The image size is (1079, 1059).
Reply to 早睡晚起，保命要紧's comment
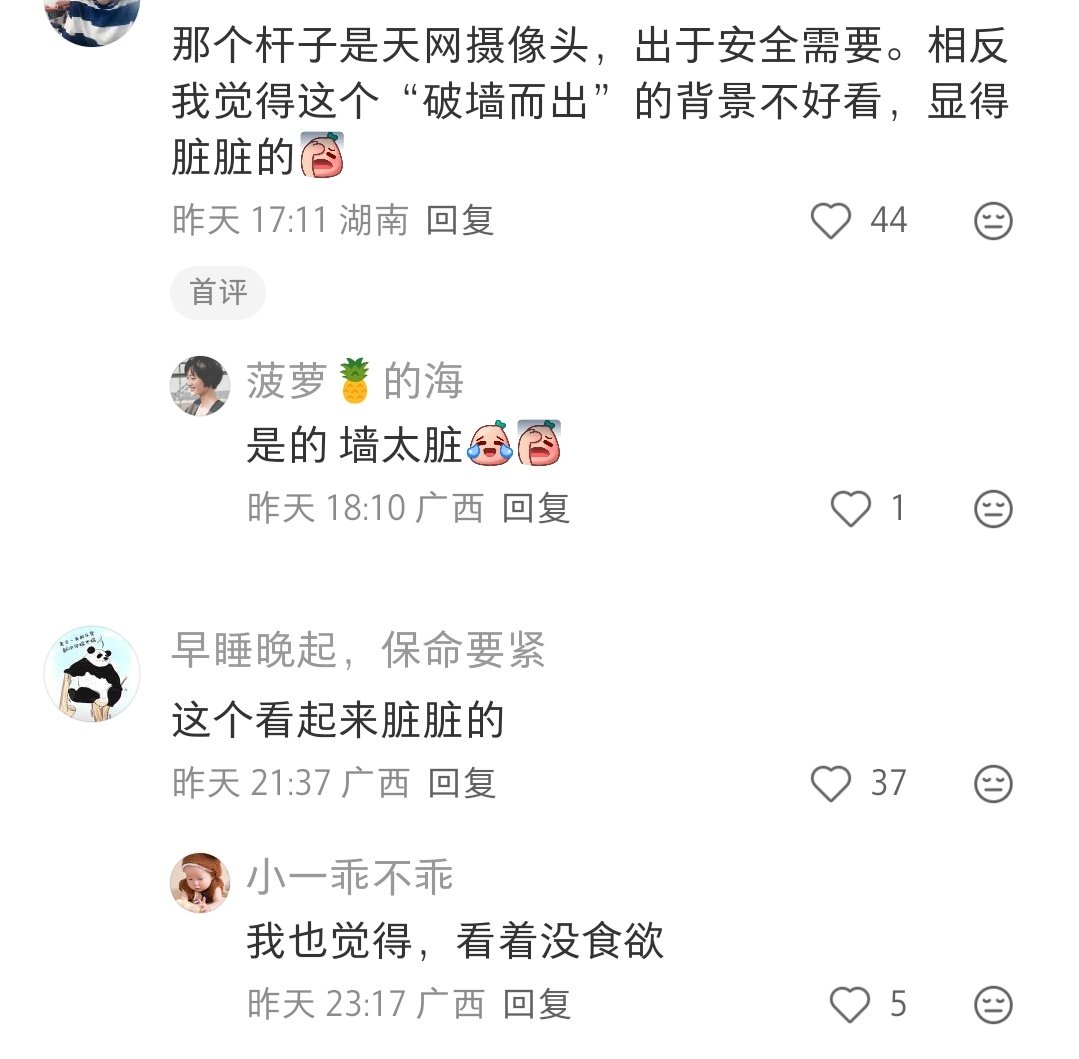(462, 783)
